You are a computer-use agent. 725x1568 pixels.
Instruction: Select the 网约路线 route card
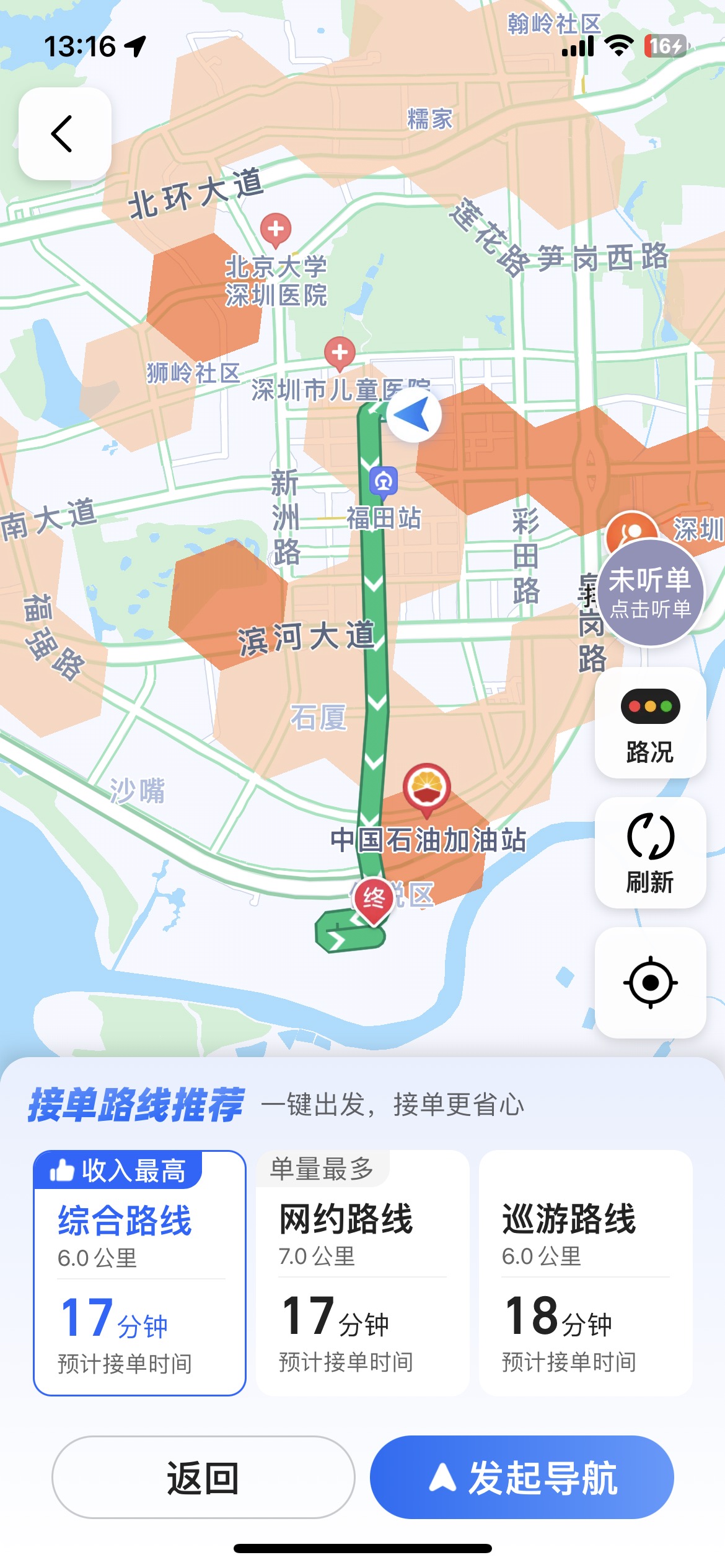pos(362,1273)
